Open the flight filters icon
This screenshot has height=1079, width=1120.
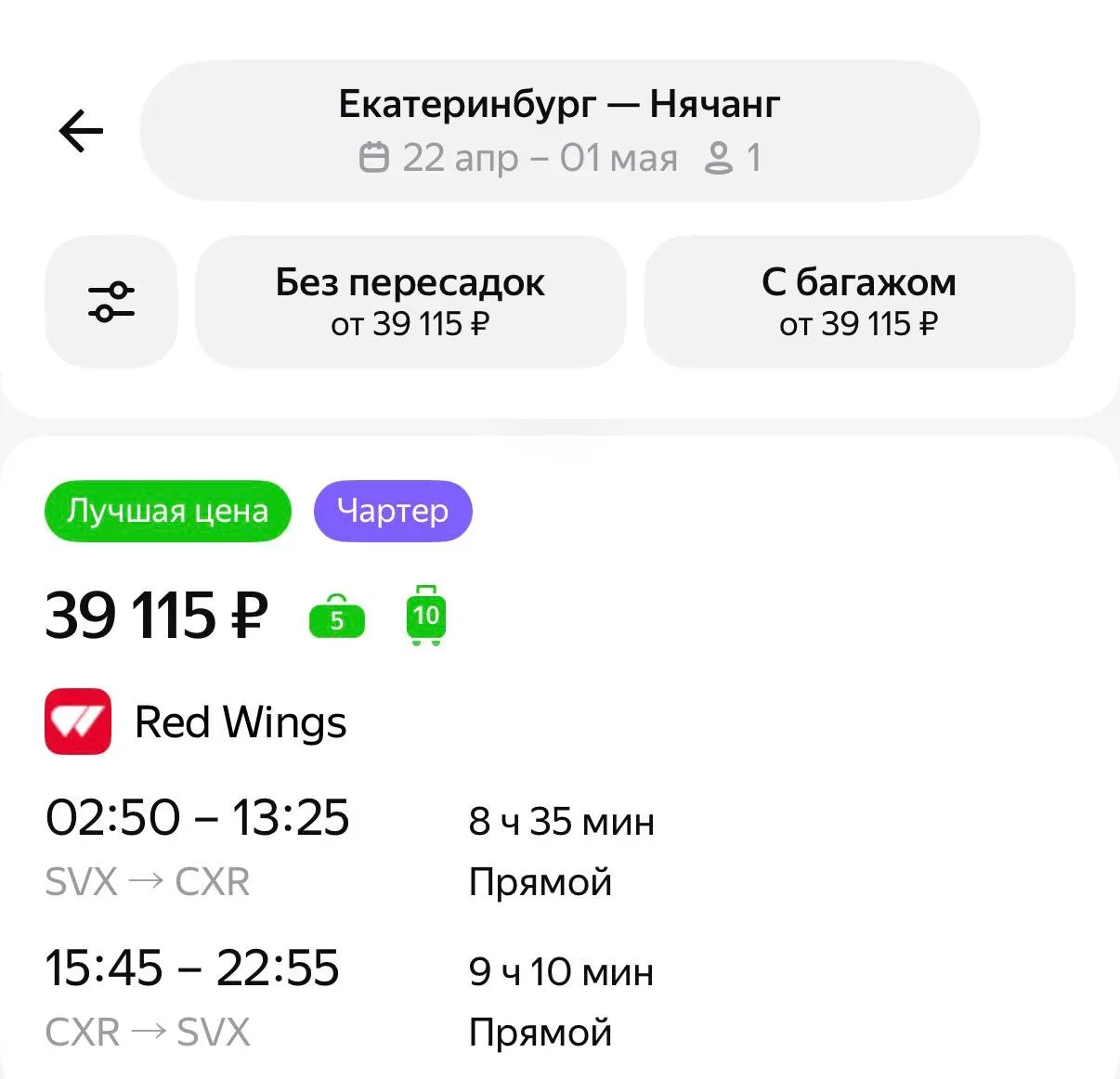111,302
